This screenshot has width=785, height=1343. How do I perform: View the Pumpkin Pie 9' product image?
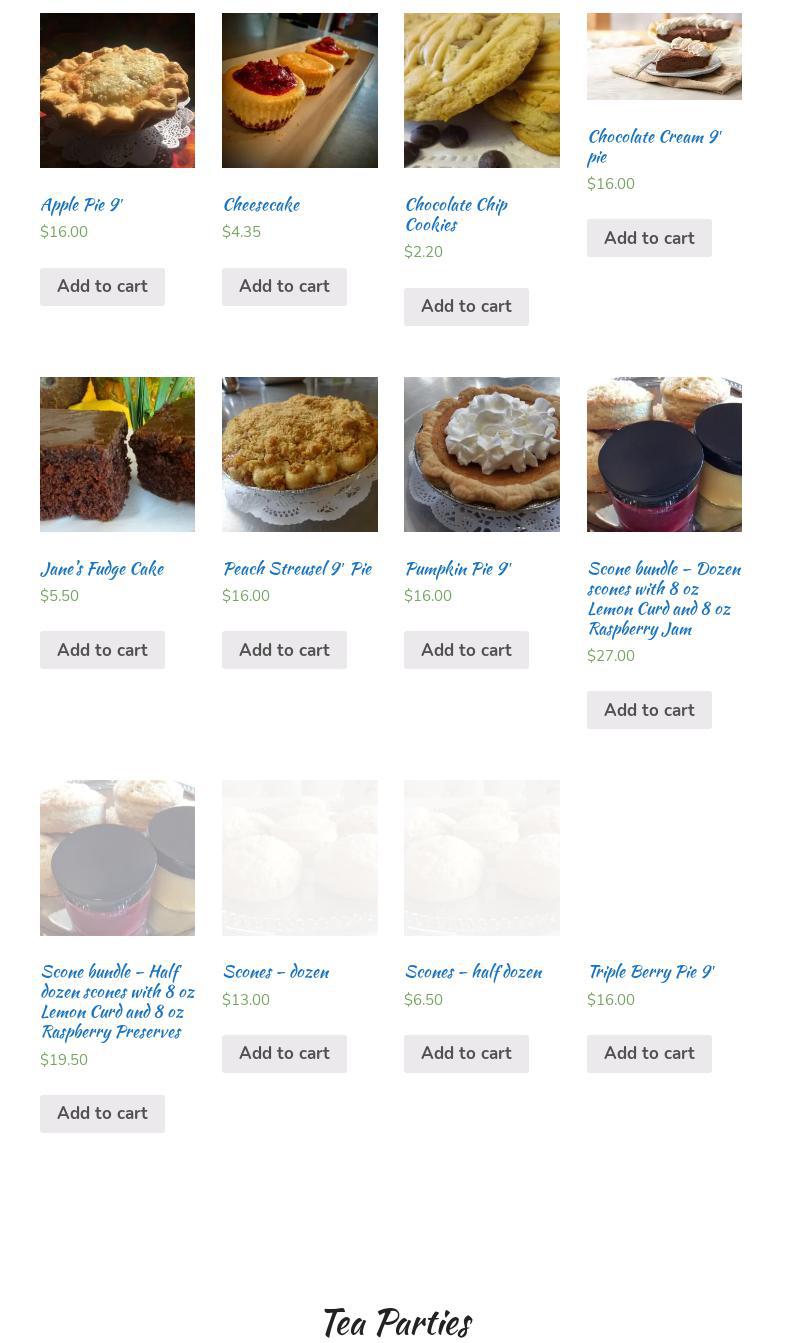[x=482, y=454]
